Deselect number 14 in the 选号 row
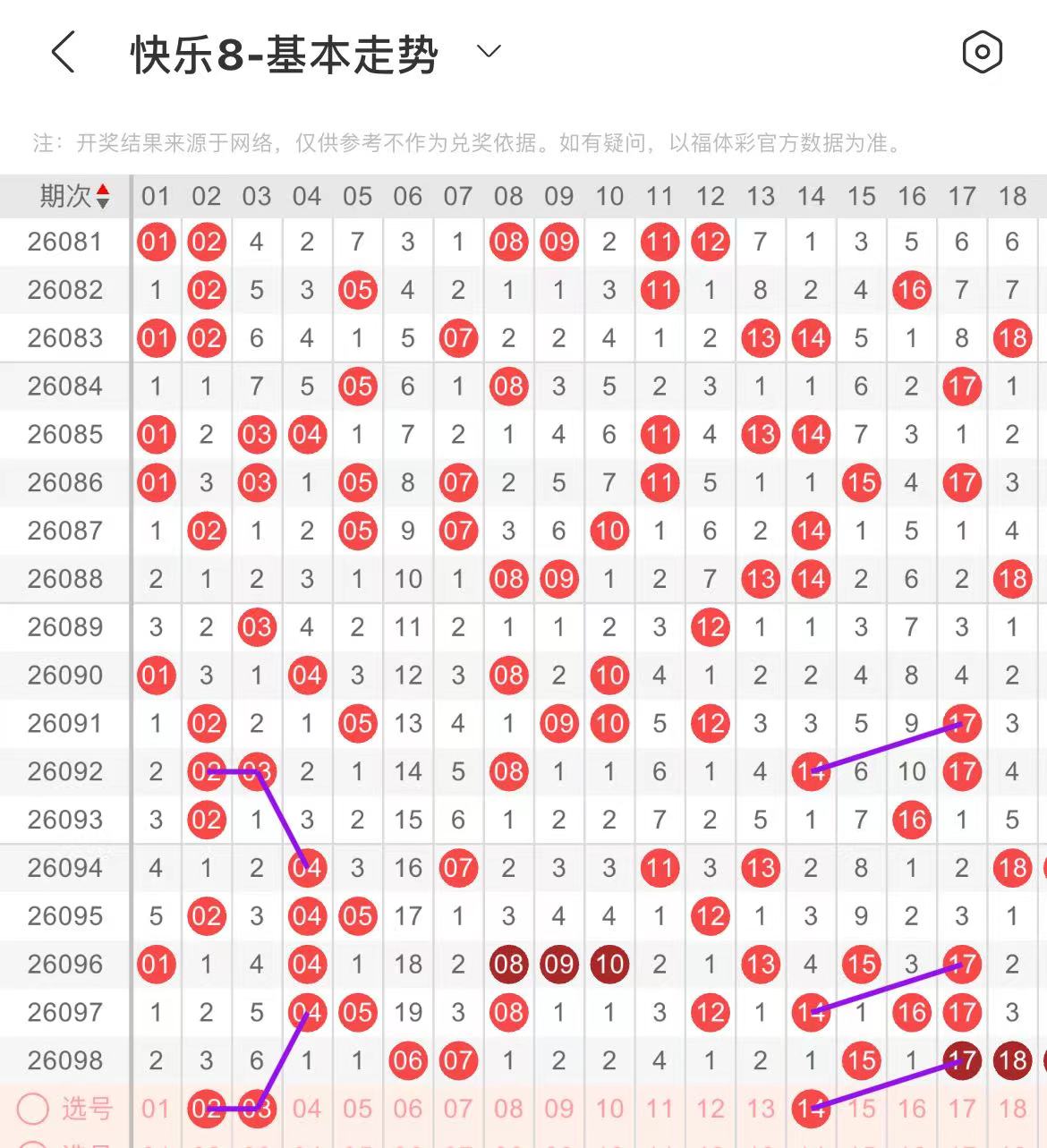The image size is (1047, 1148). [811, 1109]
